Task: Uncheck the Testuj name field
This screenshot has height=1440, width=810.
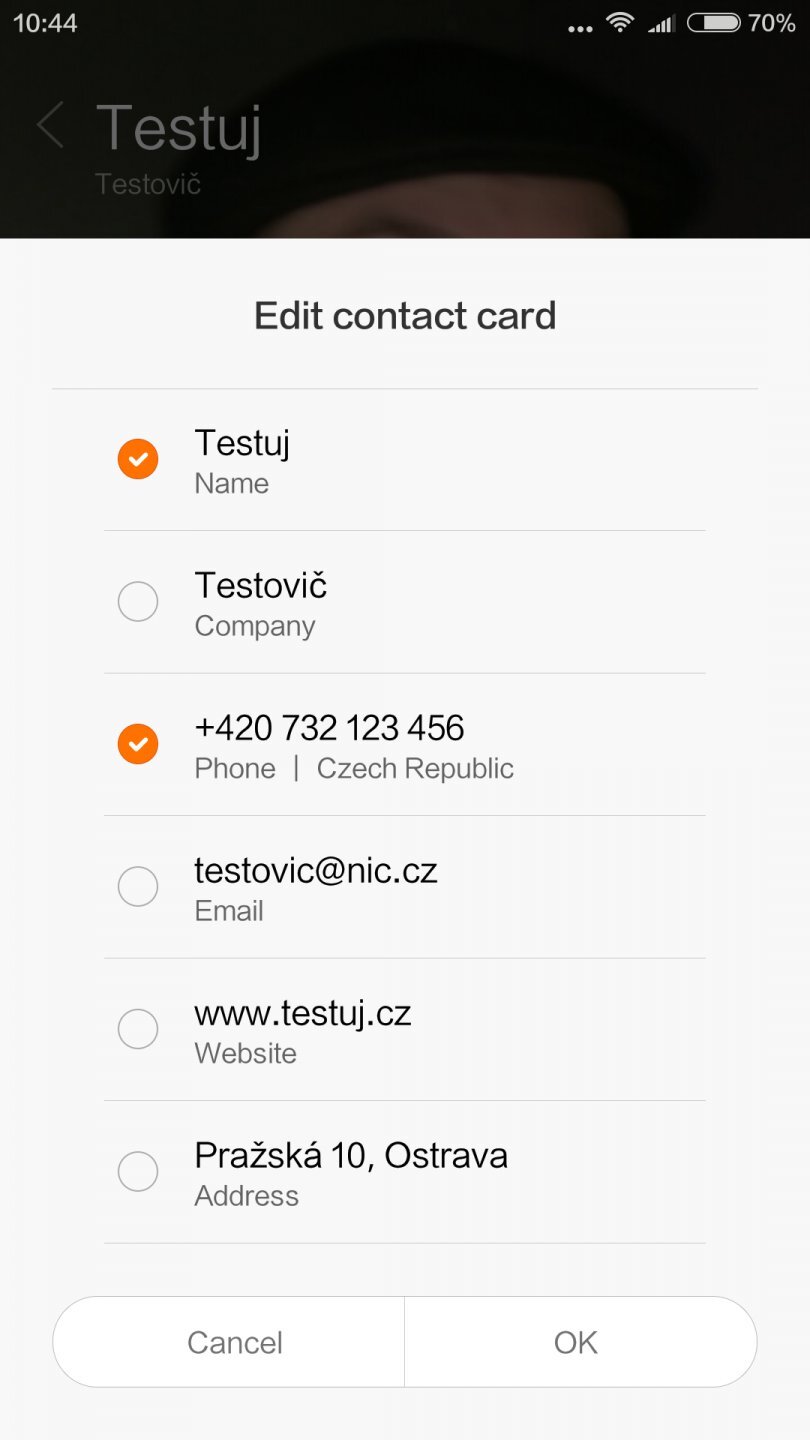Action: click(x=138, y=459)
